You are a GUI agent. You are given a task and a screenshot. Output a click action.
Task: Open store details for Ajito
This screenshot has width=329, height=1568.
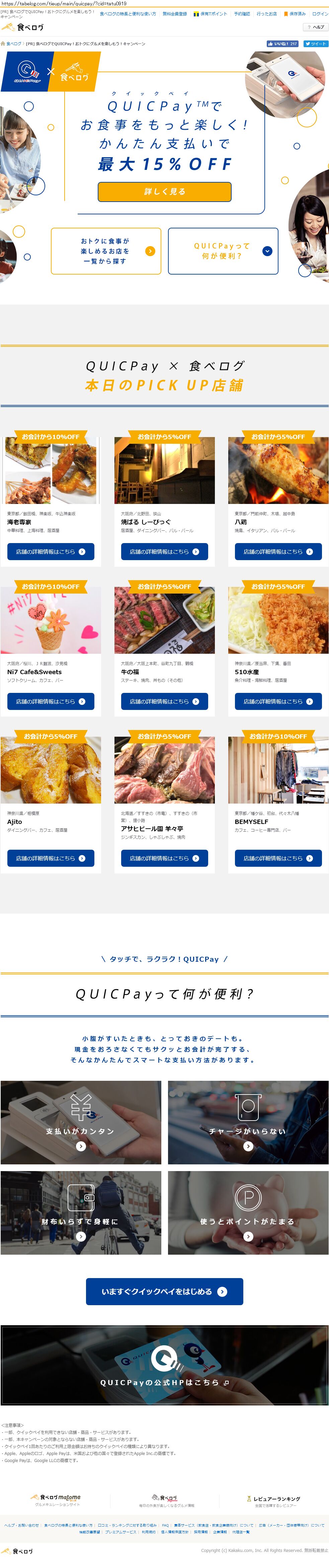(x=51, y=858)
